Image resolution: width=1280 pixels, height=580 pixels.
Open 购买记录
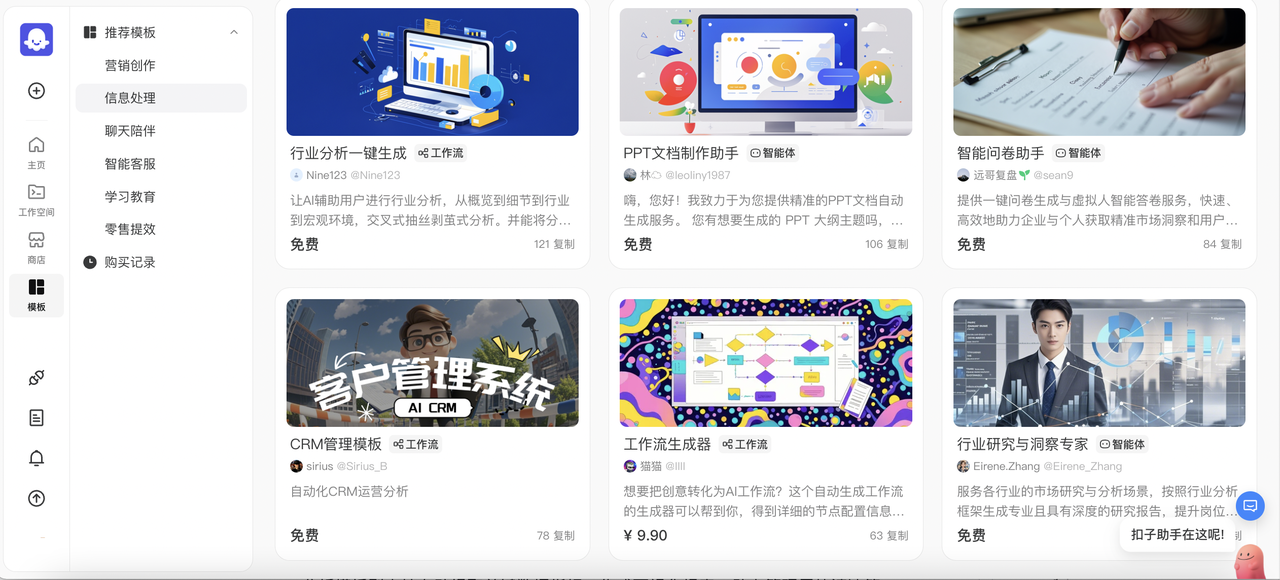130,262
